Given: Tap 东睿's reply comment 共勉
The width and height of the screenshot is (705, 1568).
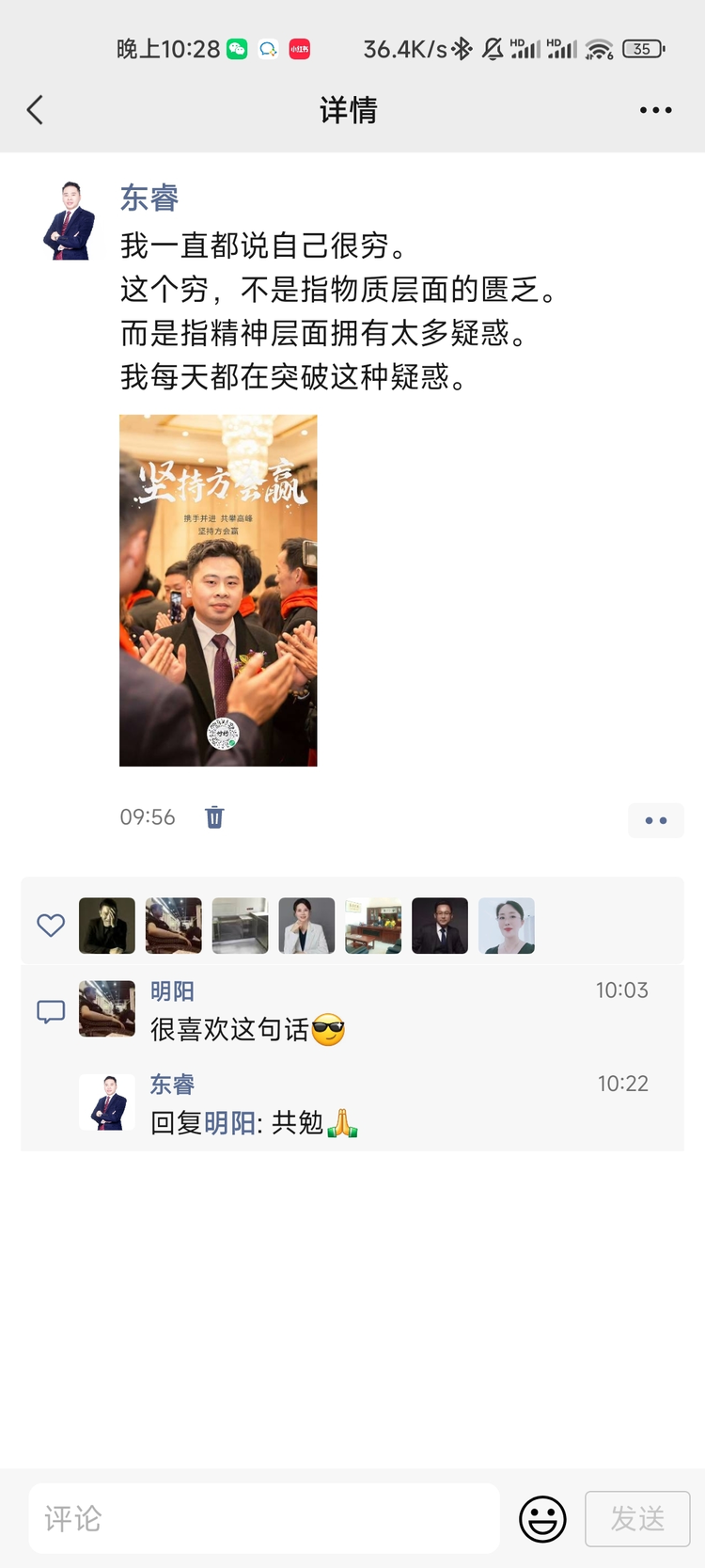Looking at the screenshot, I should (254, 1123).
